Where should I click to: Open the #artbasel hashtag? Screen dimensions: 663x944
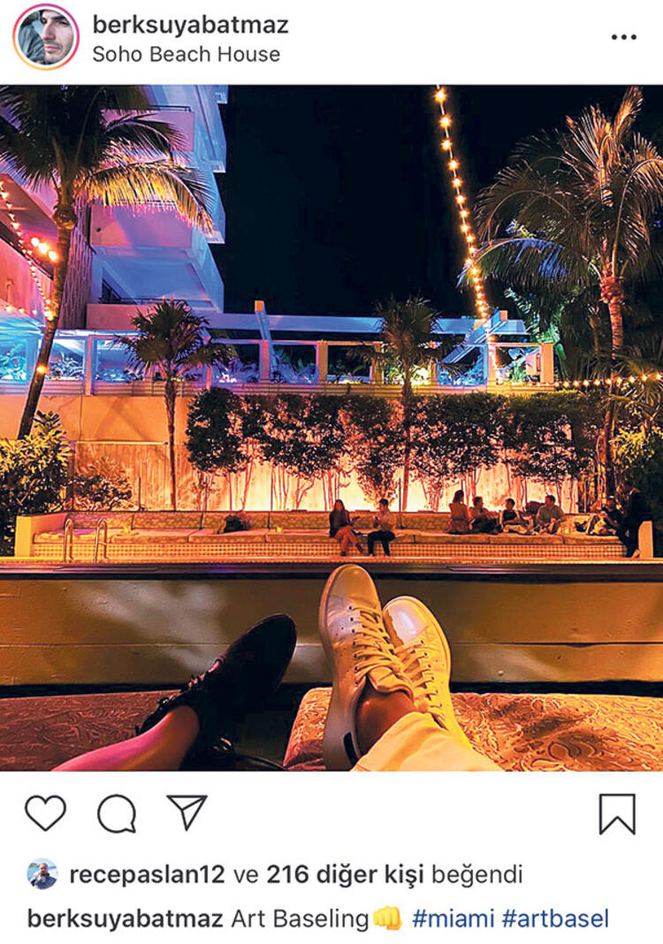tap(555, 918)
